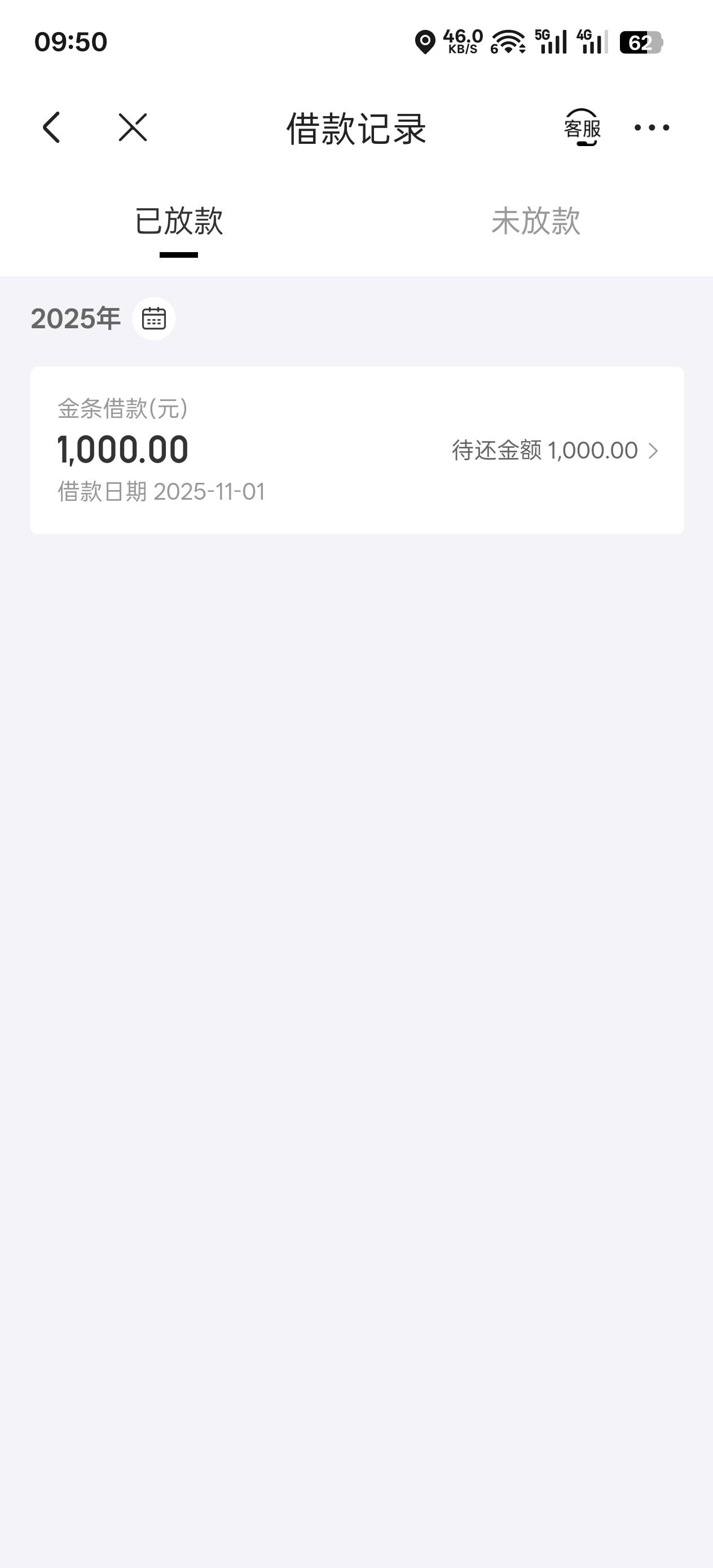The height and width of the screenshot is (1568, 713).
Task: Select the 已放款 tab
Action: [178, 221]
